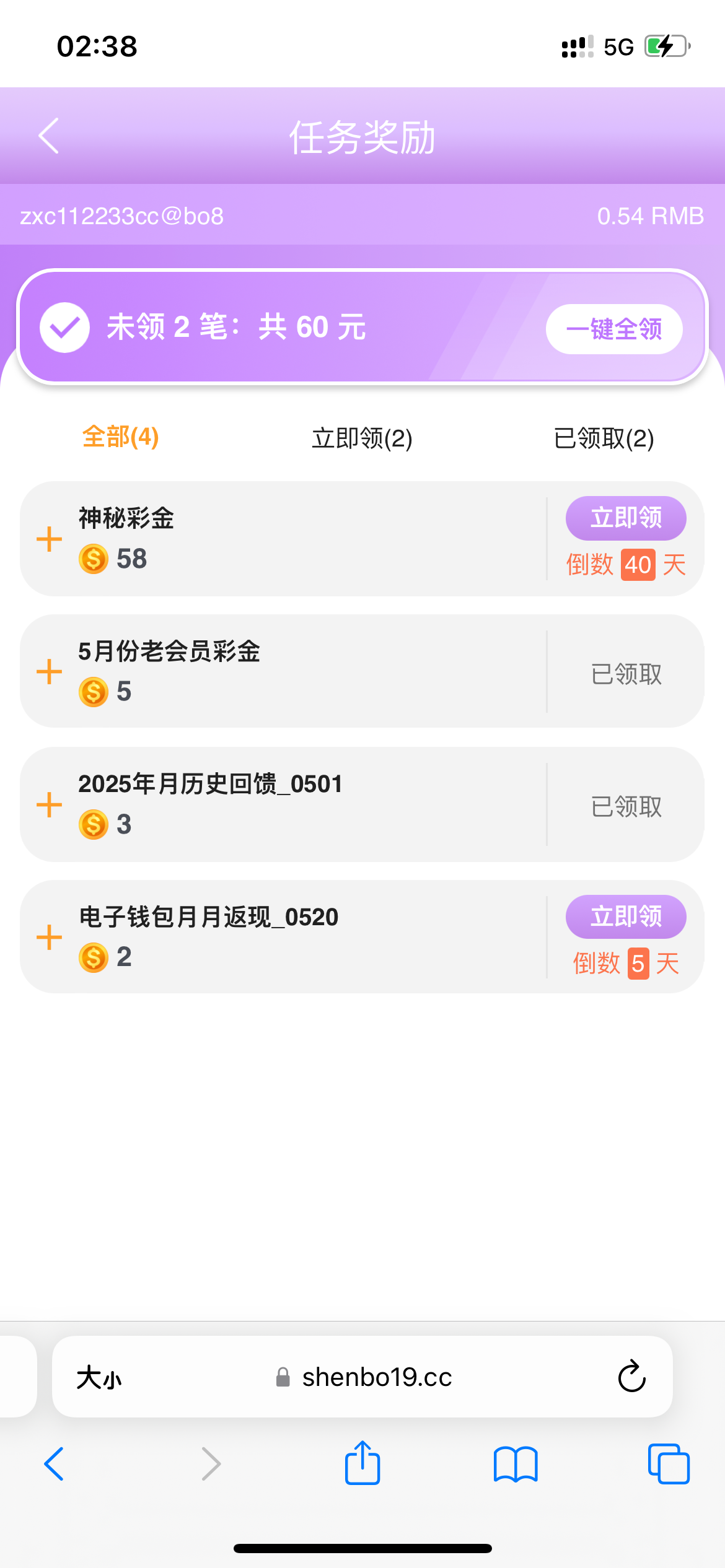Tap 一键全领 to claim all rewards
The image size is (725, 1568).
613,329
